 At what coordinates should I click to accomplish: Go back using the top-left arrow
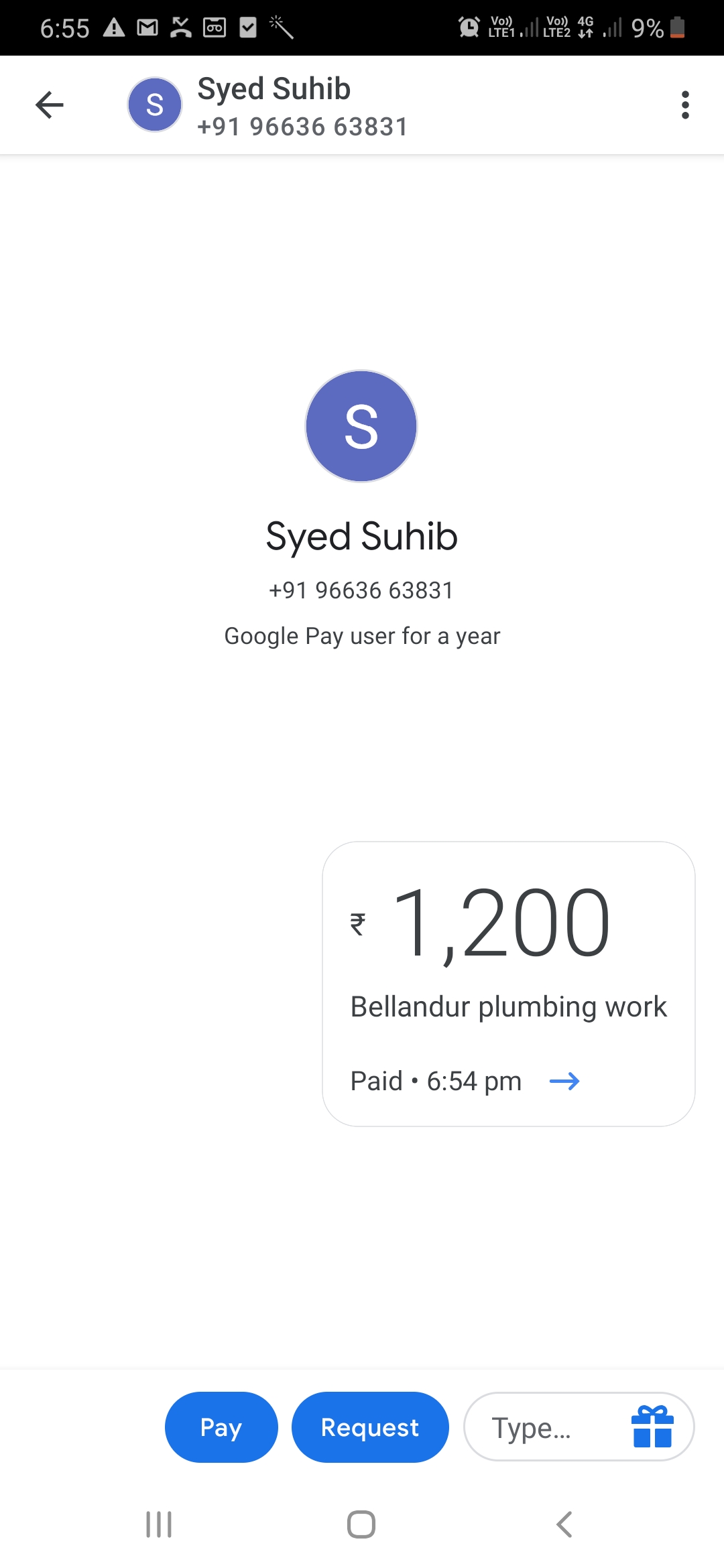[x=50, y=105]
